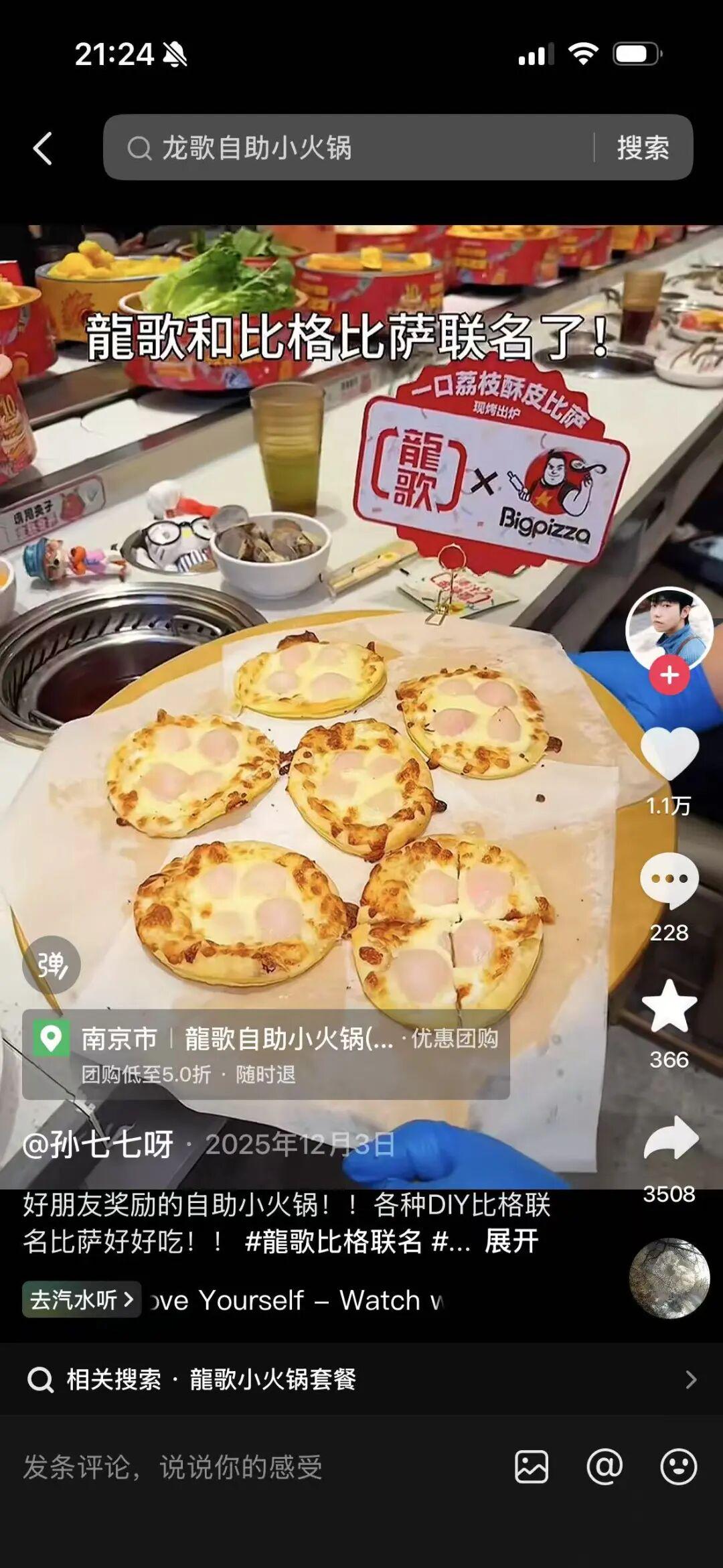The image size is (723, 1568).
Task: Open the spinning music disc
Action: tap(669, 1279)
